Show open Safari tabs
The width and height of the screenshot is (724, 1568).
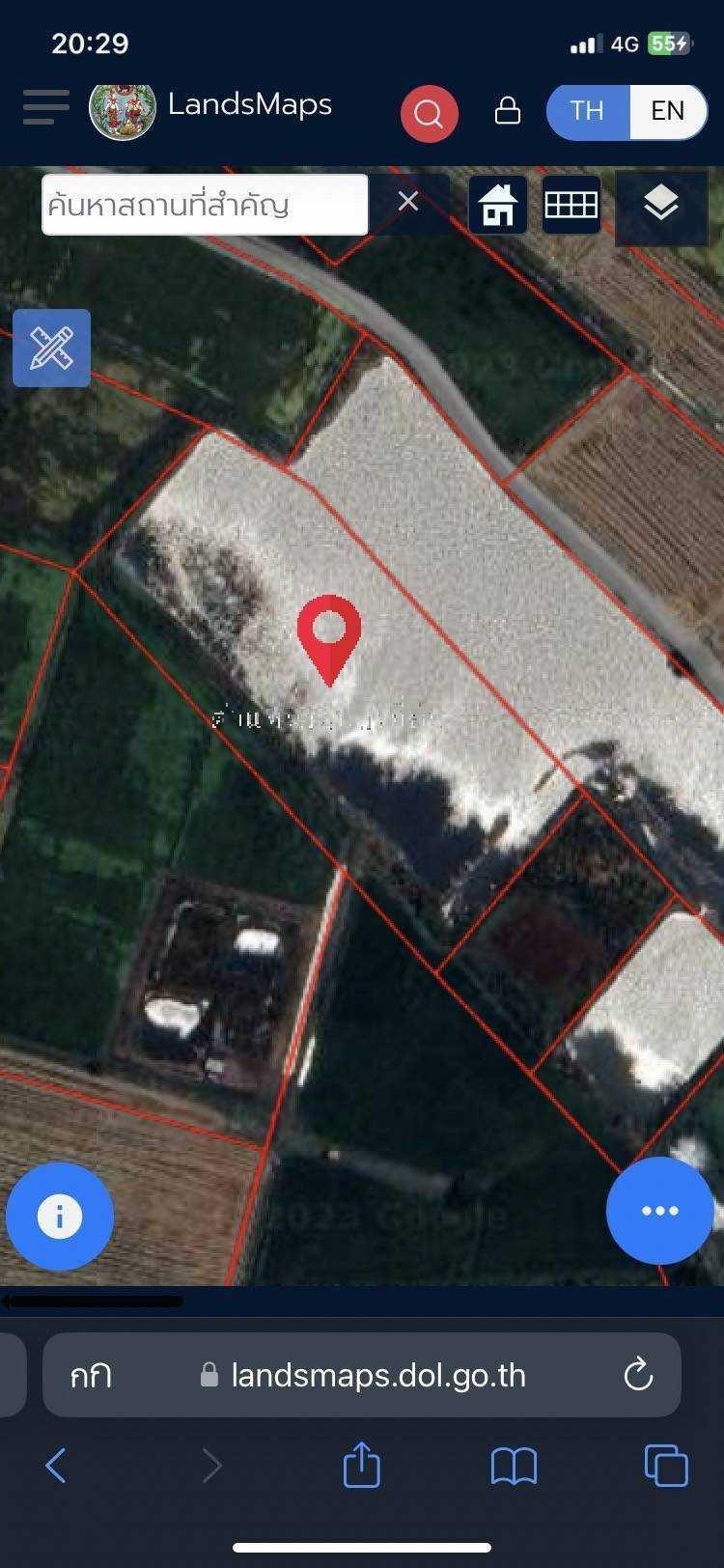pos(666,1465)
